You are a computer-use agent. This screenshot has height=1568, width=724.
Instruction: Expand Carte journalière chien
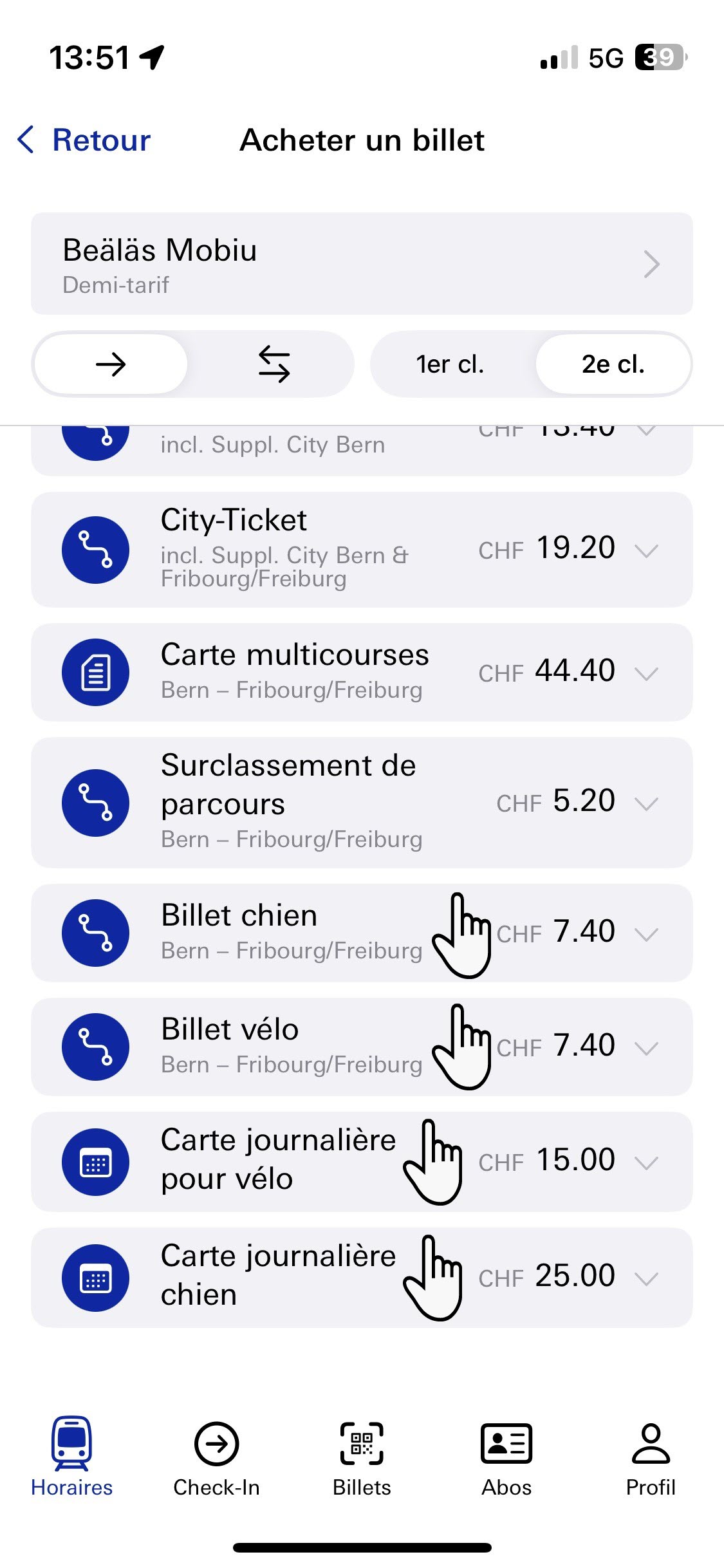(x=645, y=1278)
